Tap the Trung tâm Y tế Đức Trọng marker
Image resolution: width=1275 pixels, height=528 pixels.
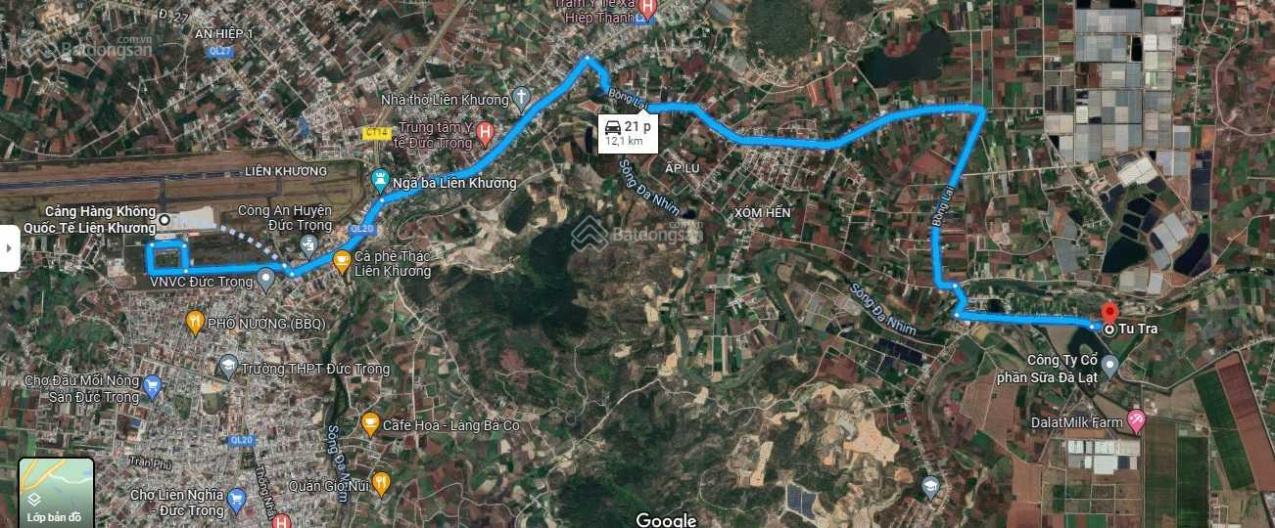point(485,131)
